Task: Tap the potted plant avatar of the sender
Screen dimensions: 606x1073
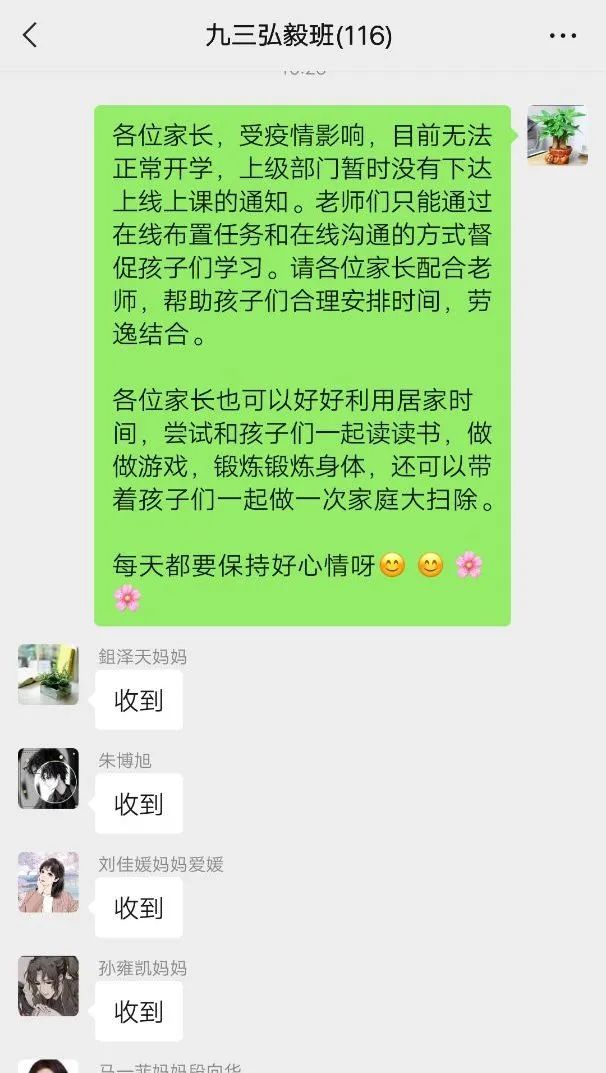Action: 557,135
